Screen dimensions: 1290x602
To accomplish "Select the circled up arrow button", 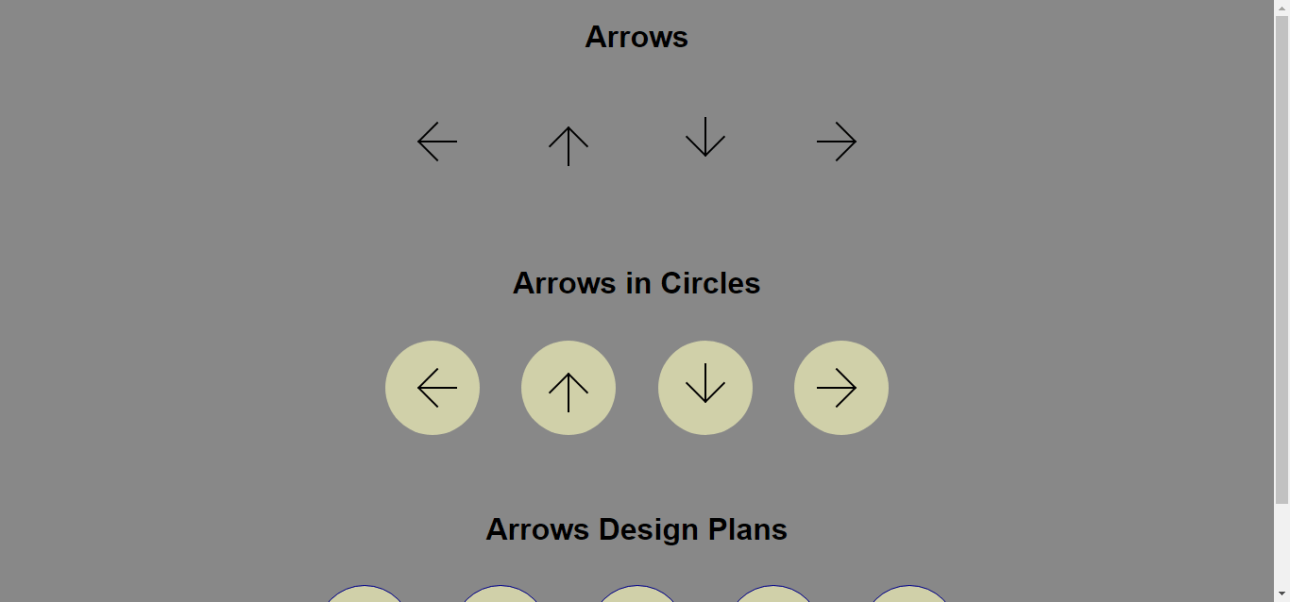I will tap(568, 388).
